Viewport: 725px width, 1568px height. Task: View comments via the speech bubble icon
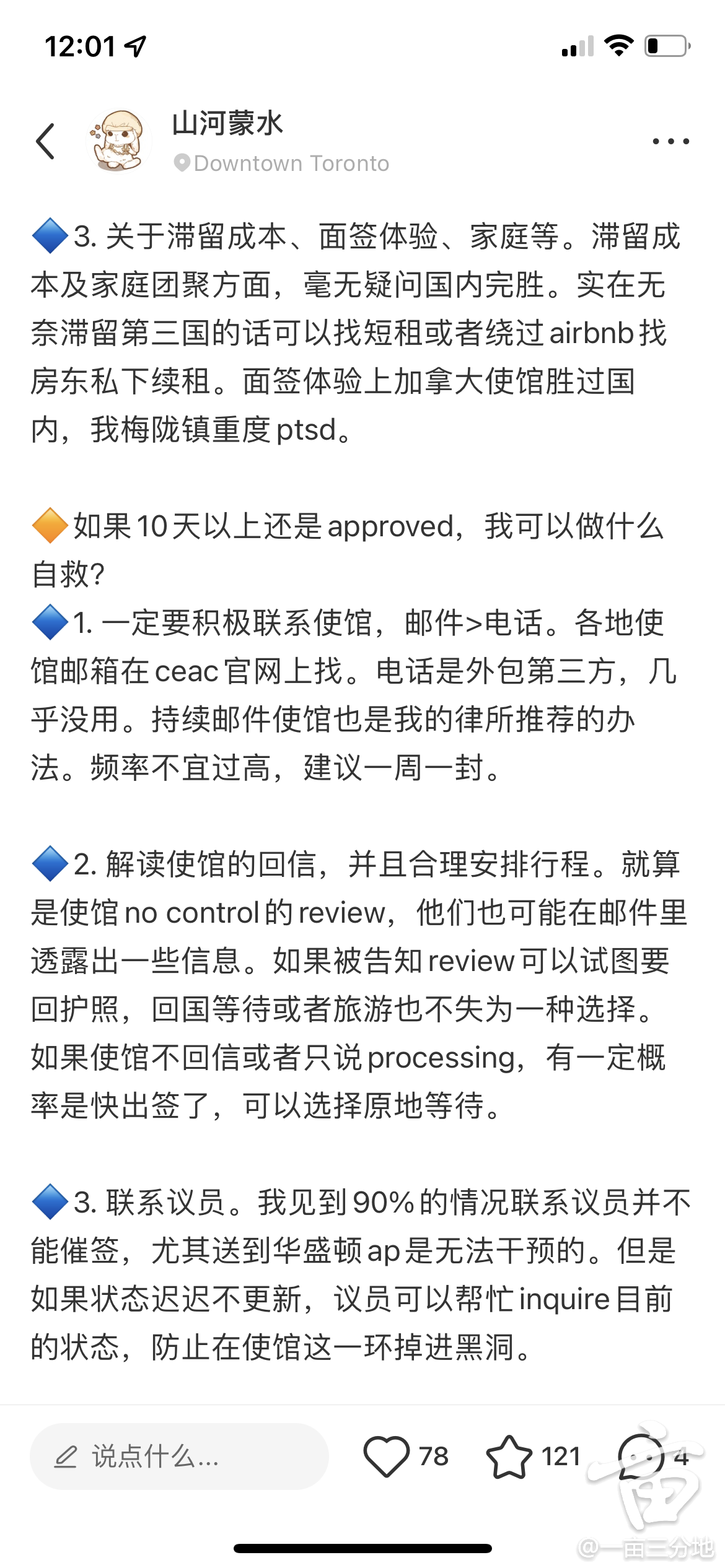tap(638, 1457)
